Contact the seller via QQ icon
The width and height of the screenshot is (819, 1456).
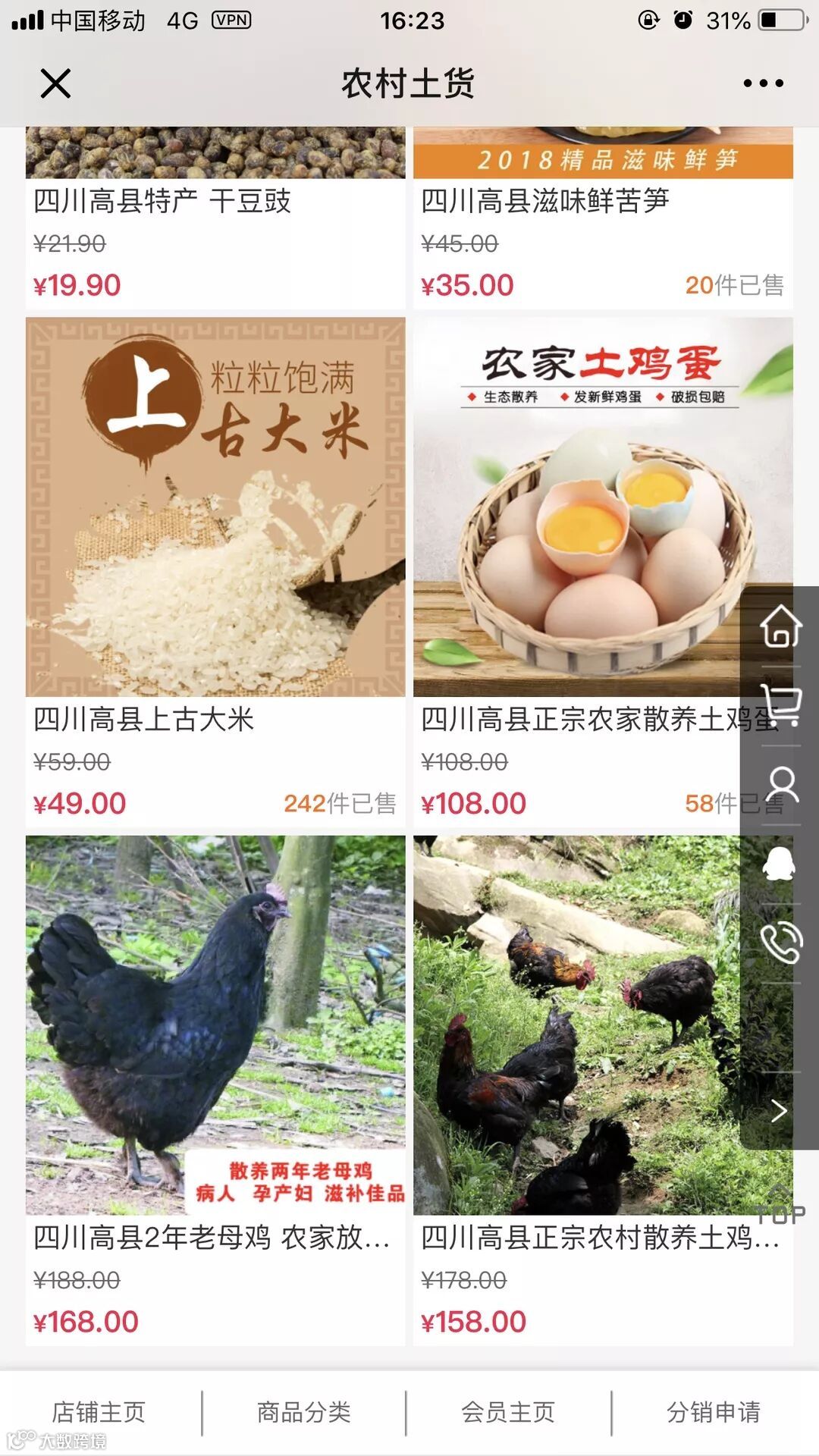pyautogui.click(x=781, y=863)
